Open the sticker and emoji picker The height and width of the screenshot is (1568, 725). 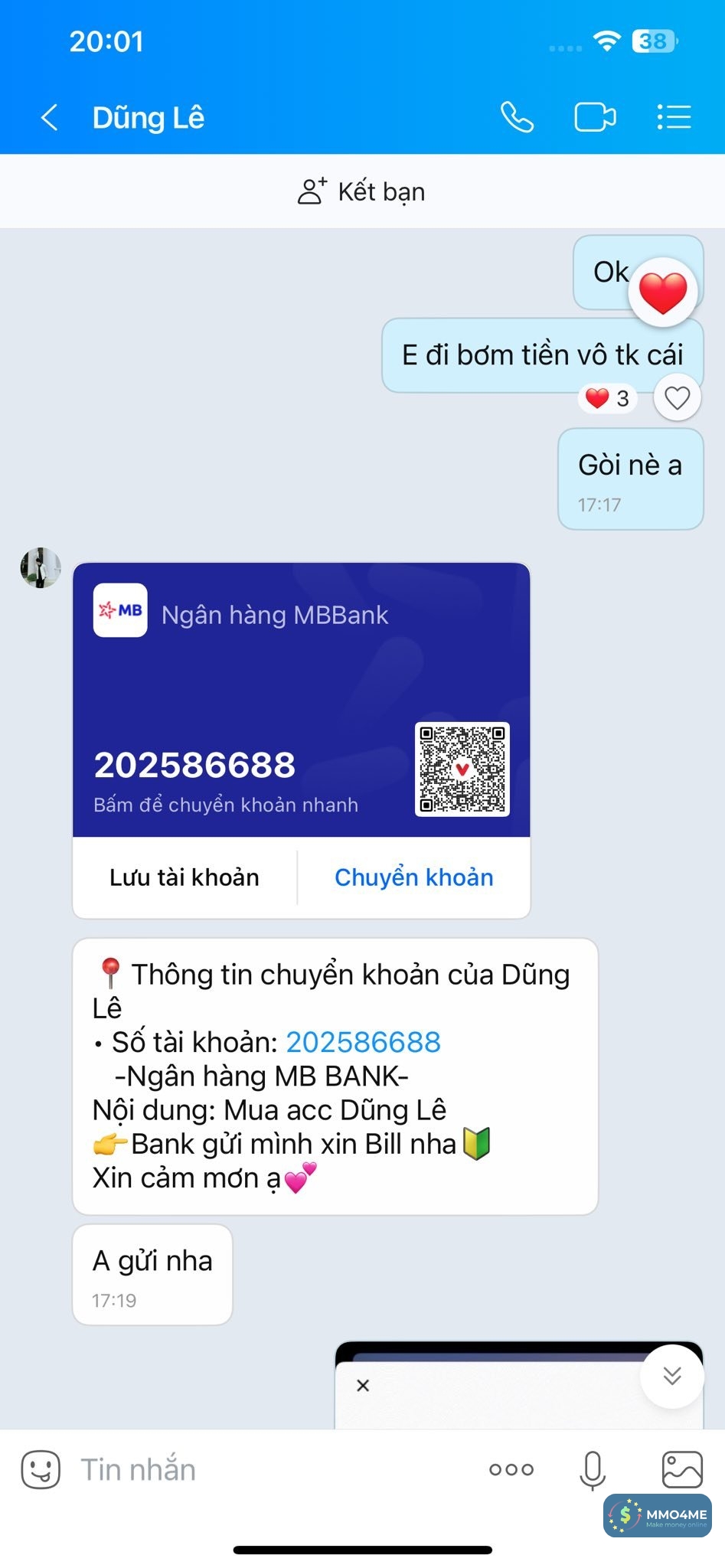pyautogui.click(x=41, y=1469)
